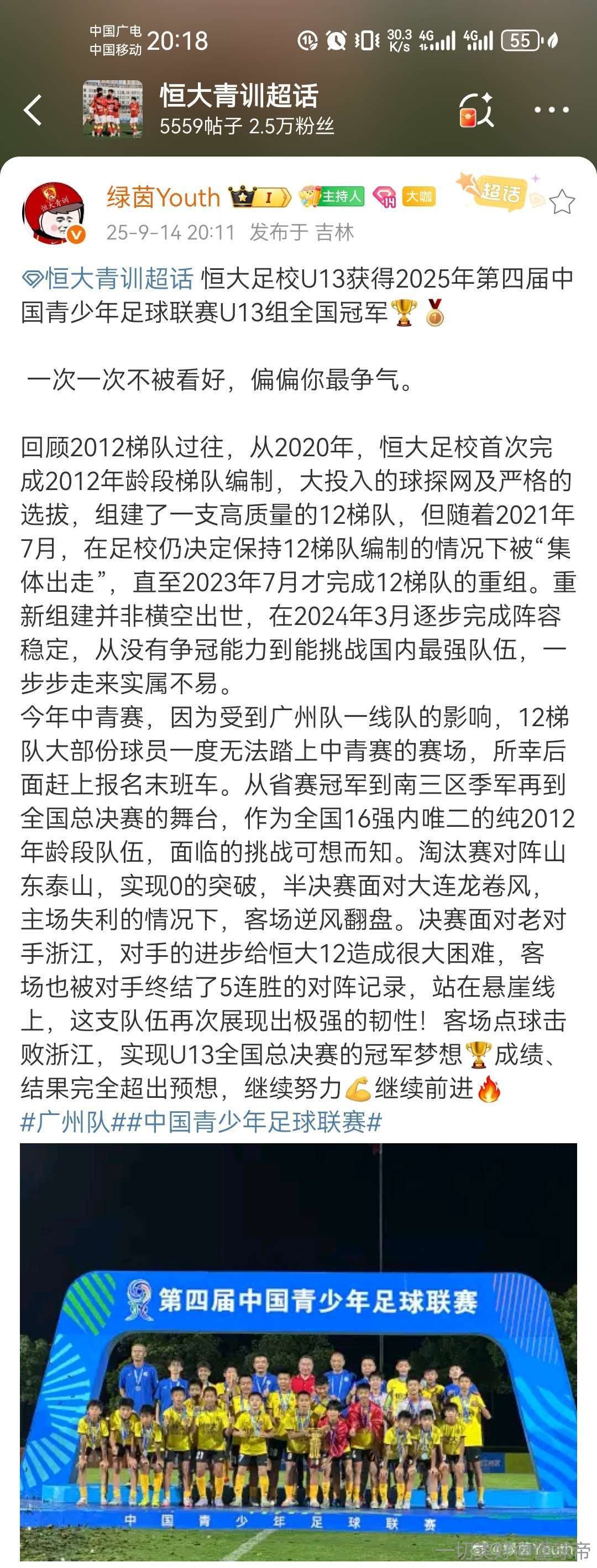This screenshot has height=1568, width=597.
Task: Tap the 主持人 badge next to username
Action: click(x=332, y=196)
